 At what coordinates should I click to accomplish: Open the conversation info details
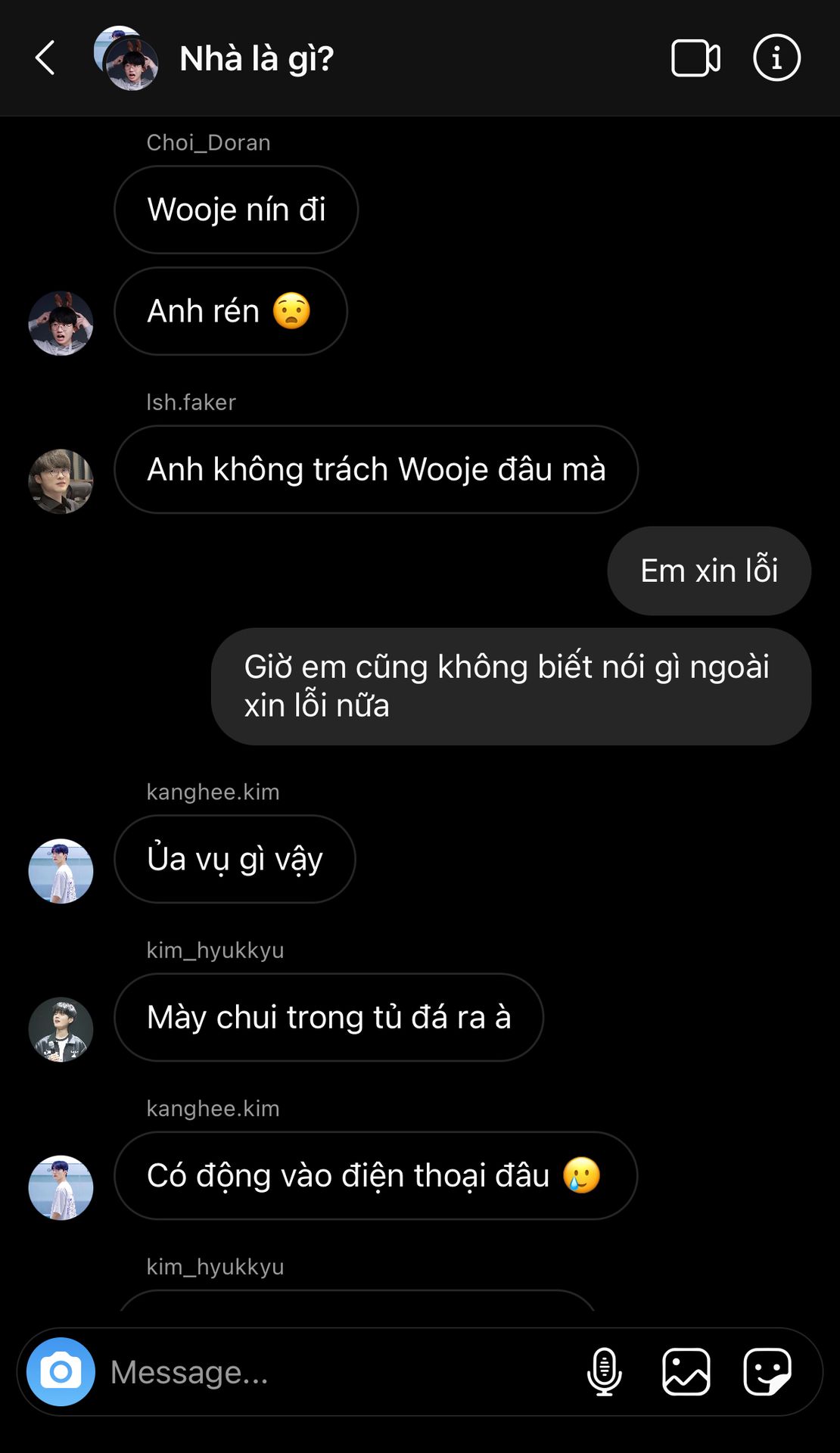click(x=776, y=58)
